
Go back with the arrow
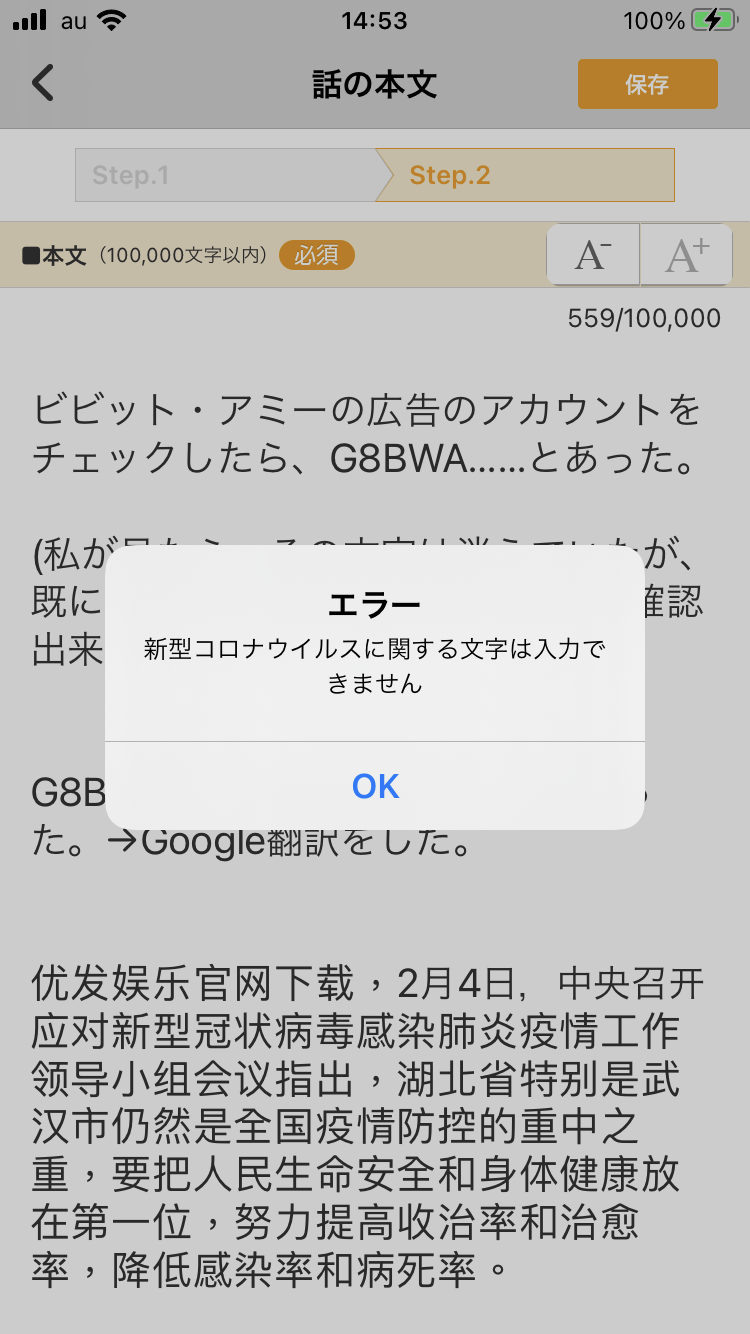tap(43, 83)
